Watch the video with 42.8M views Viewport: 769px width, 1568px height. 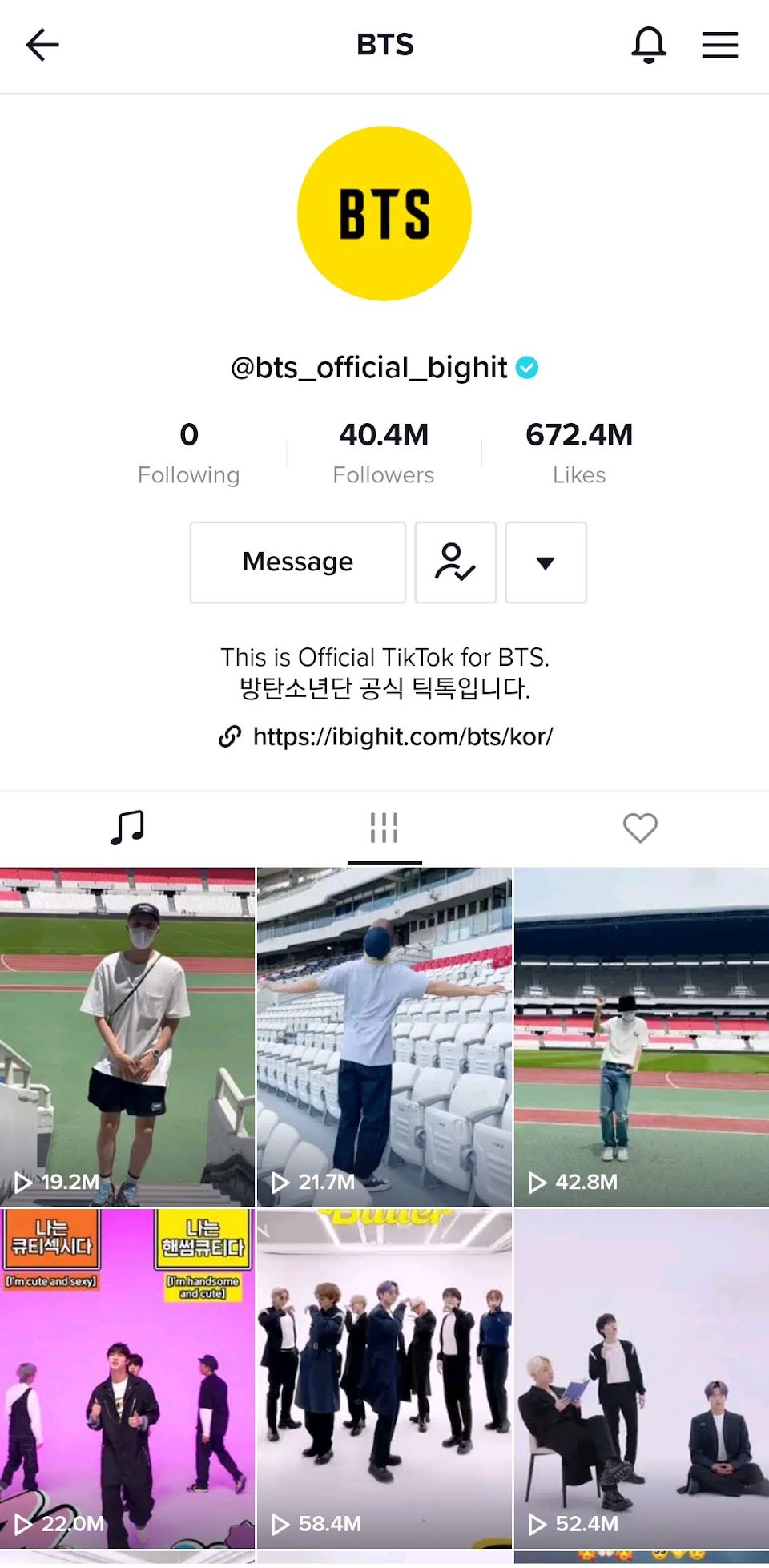click(641, 1037)
